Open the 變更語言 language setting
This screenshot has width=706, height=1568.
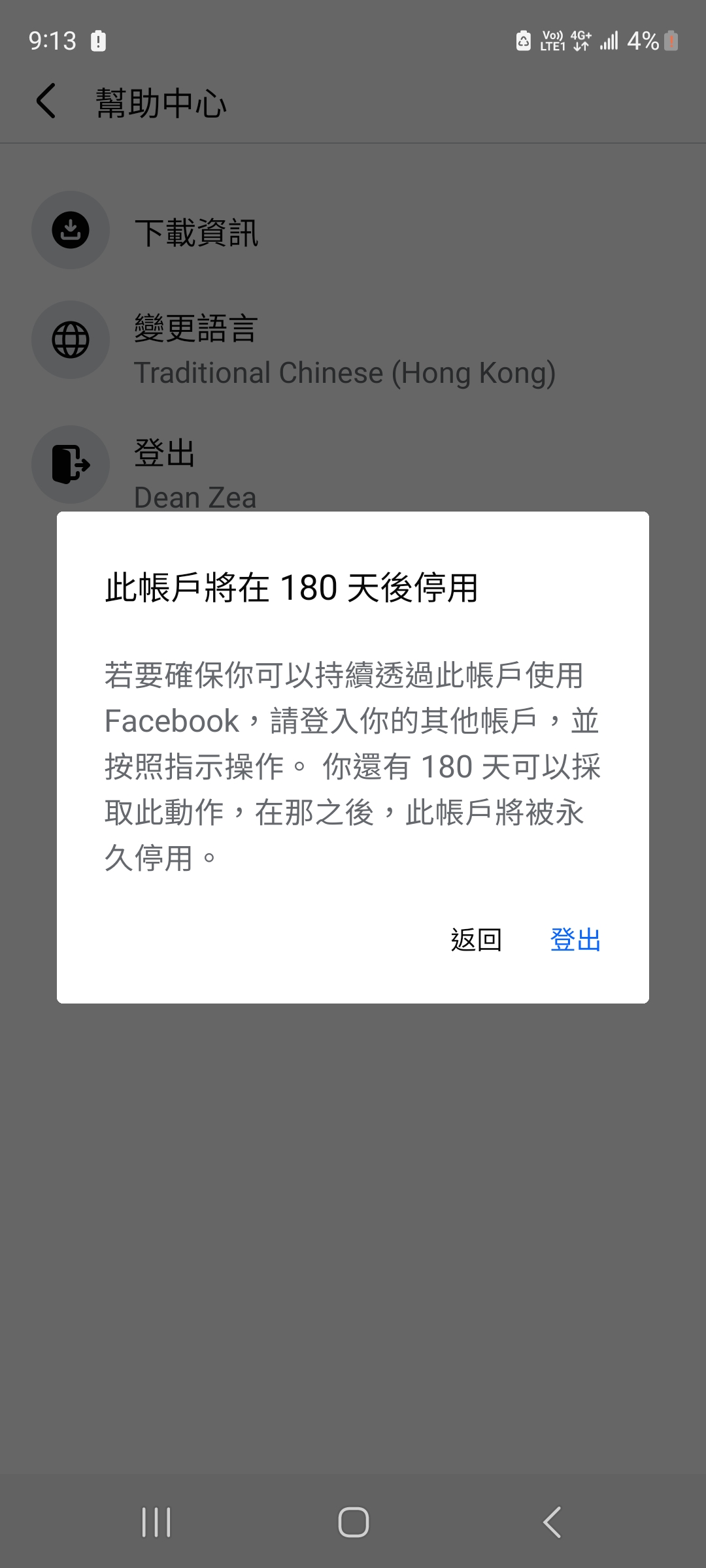[195, 329]
